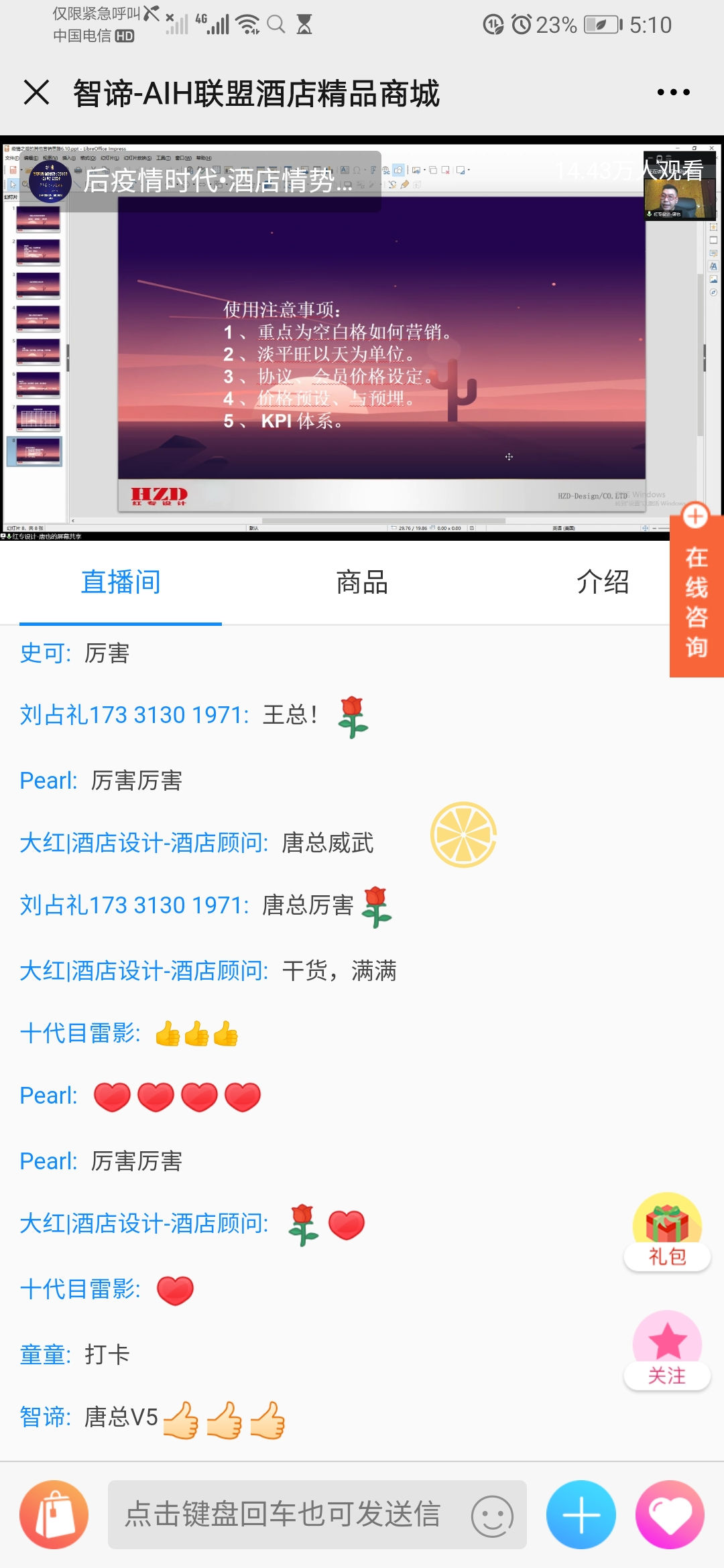The width and height of the screenshot is (724, 1568).
Task: Send a like with the heart button
Action: click(670, 1515)
